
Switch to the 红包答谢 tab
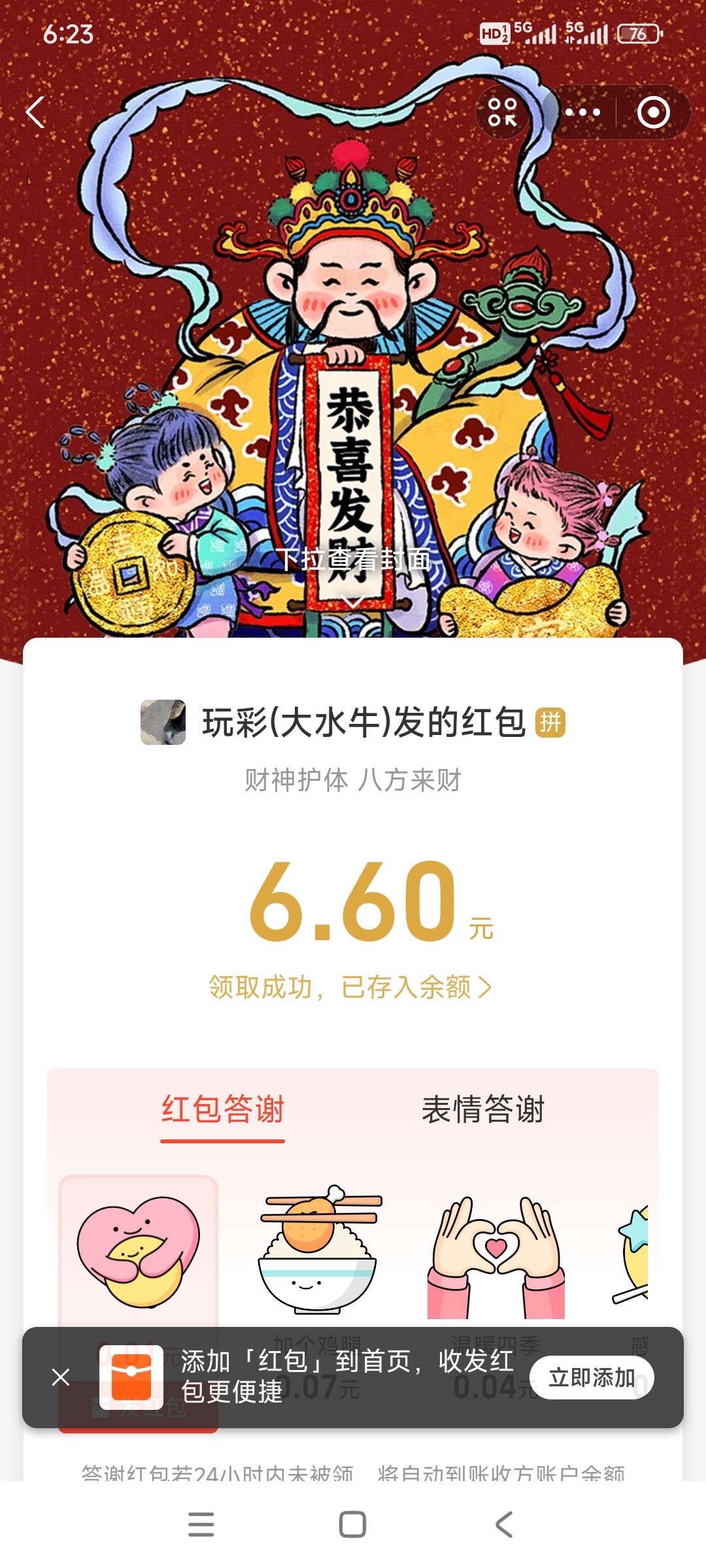pos(222,1110)
